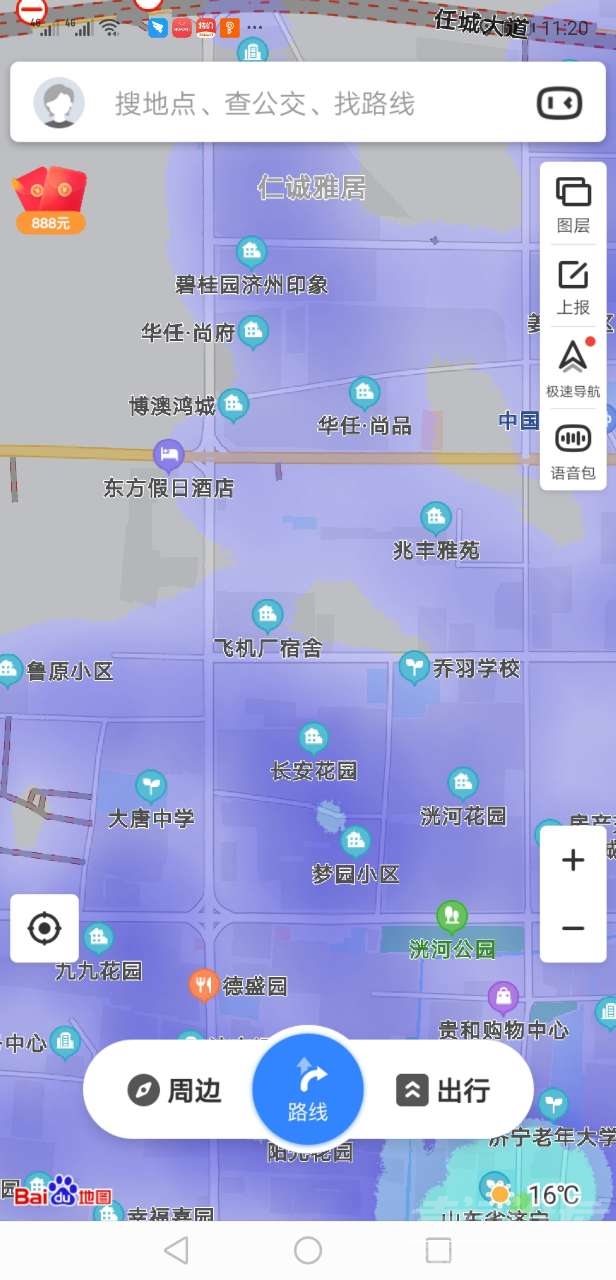Open the 语音包 voice packs
The height and width of the screenshot is (1280, 616).
(x=573, y=451)
